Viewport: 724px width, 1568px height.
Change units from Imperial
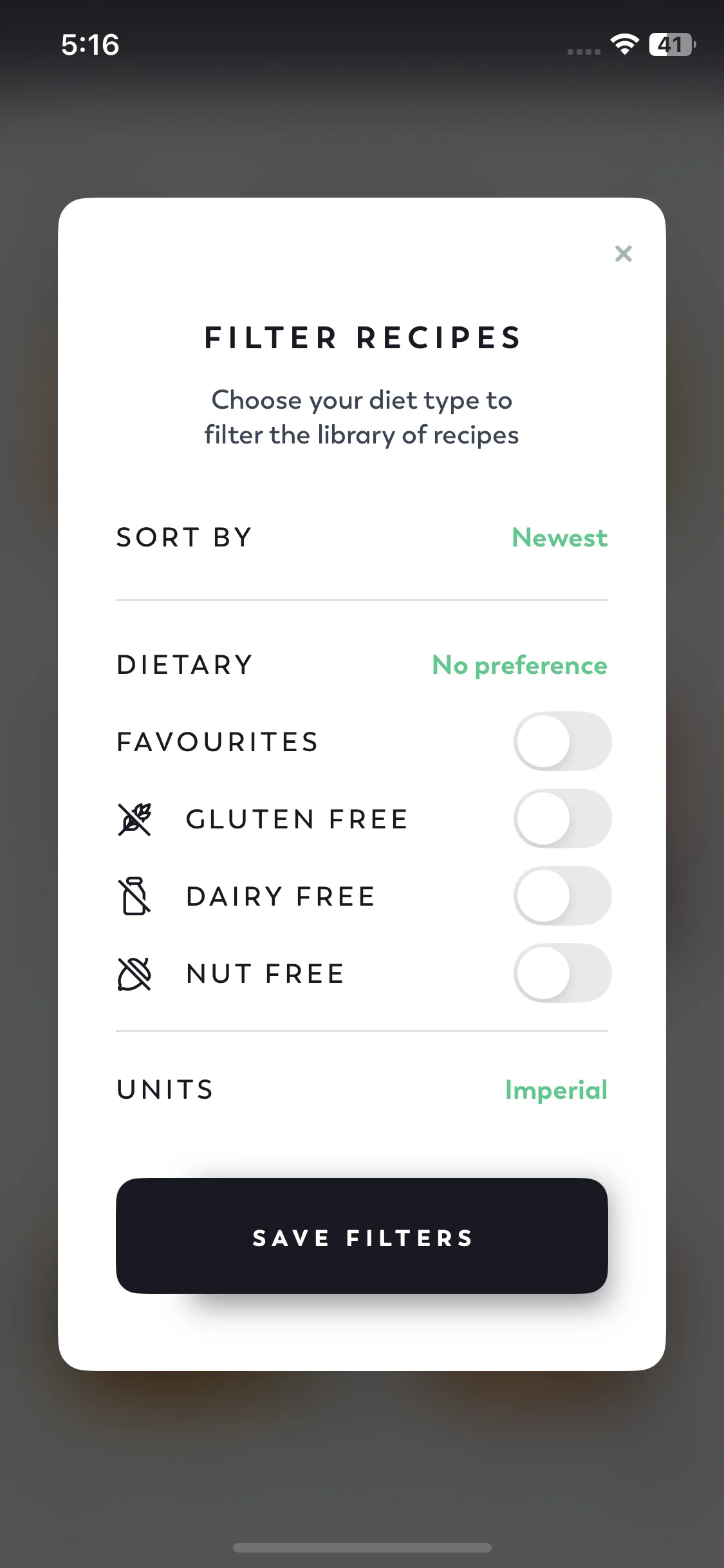click(x=555, y=1090)
